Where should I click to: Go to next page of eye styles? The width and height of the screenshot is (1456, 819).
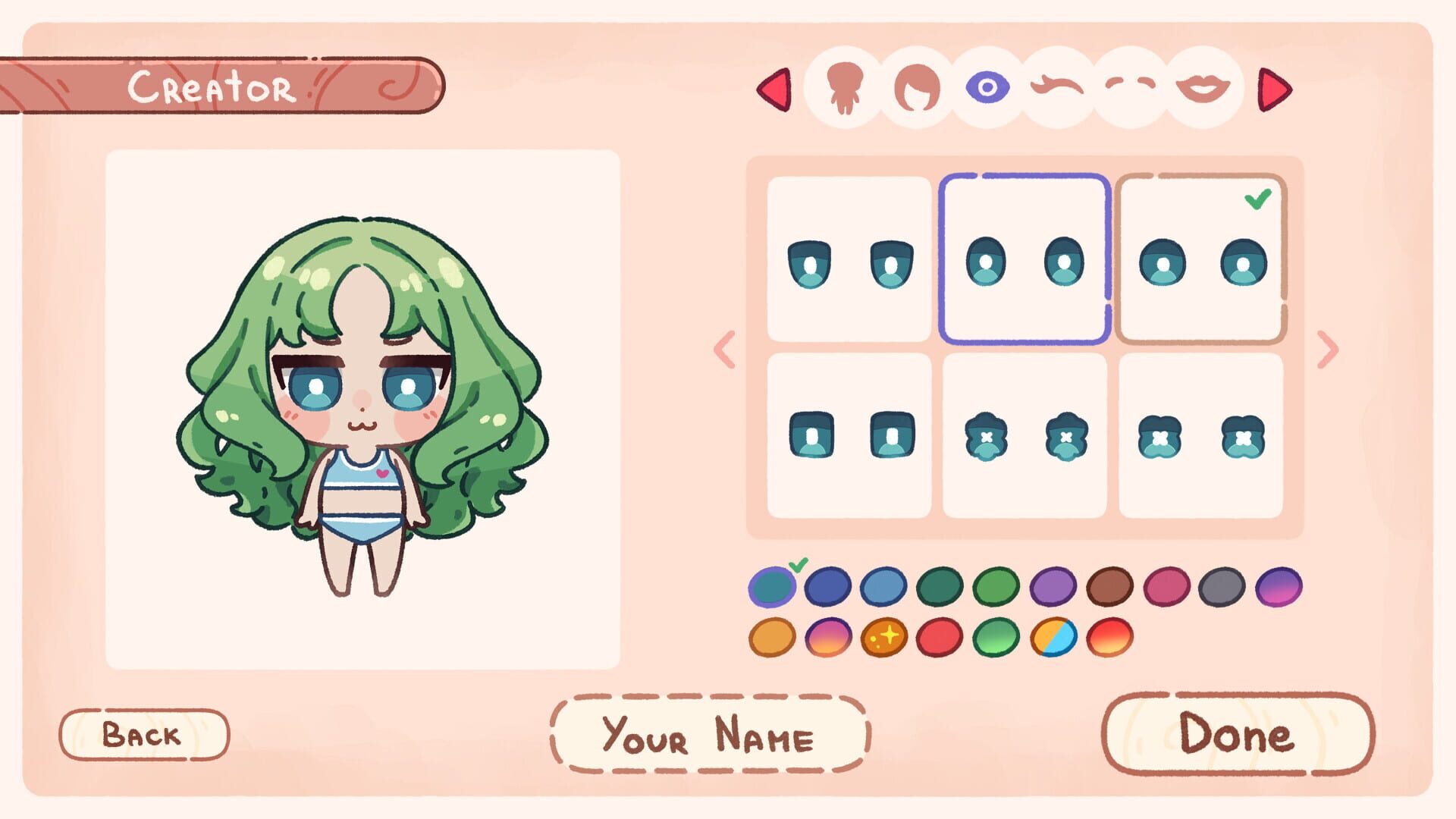coord(1328,350)
